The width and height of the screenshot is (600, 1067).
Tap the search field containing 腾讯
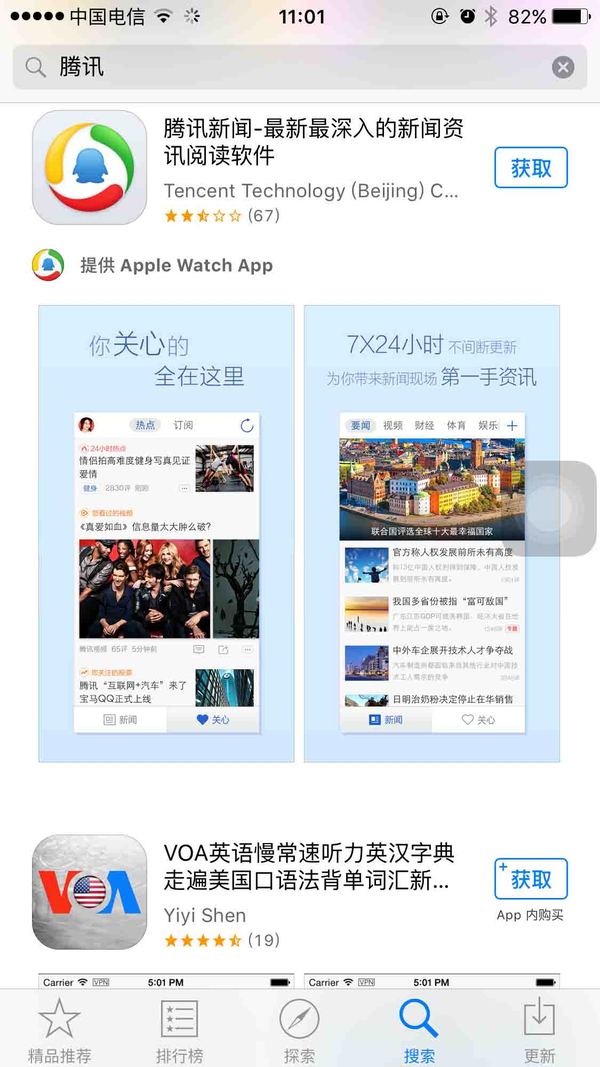pyautogui.click(x=290, y=67)
